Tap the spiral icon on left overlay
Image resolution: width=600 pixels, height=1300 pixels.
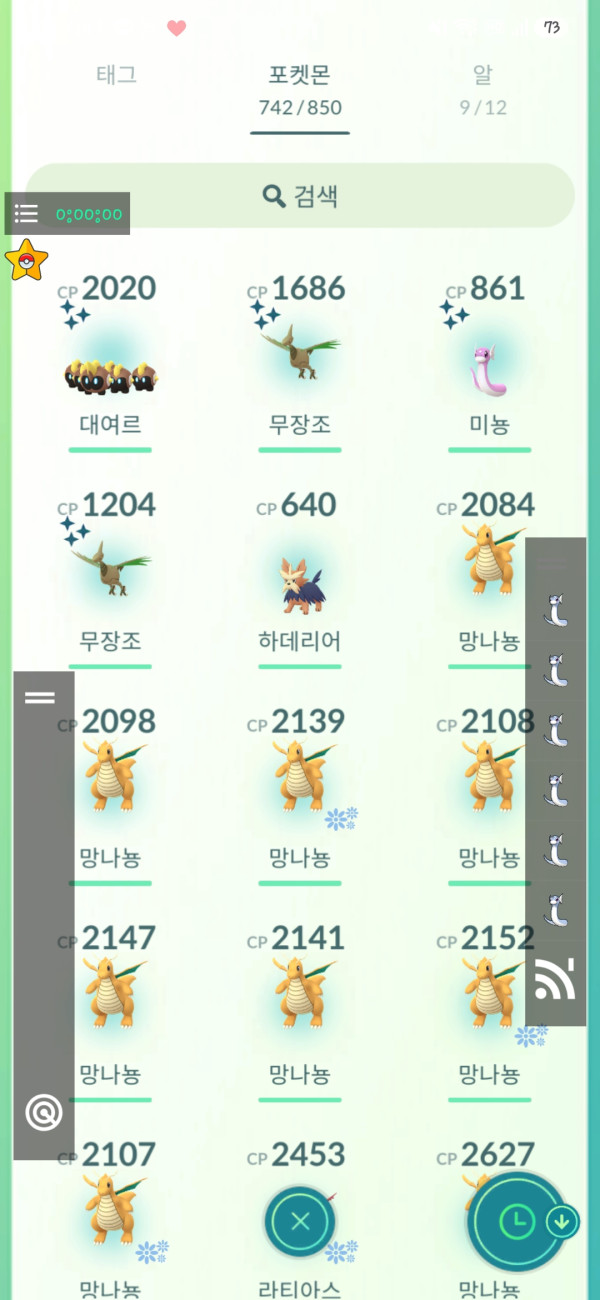tap(44, 1112)
